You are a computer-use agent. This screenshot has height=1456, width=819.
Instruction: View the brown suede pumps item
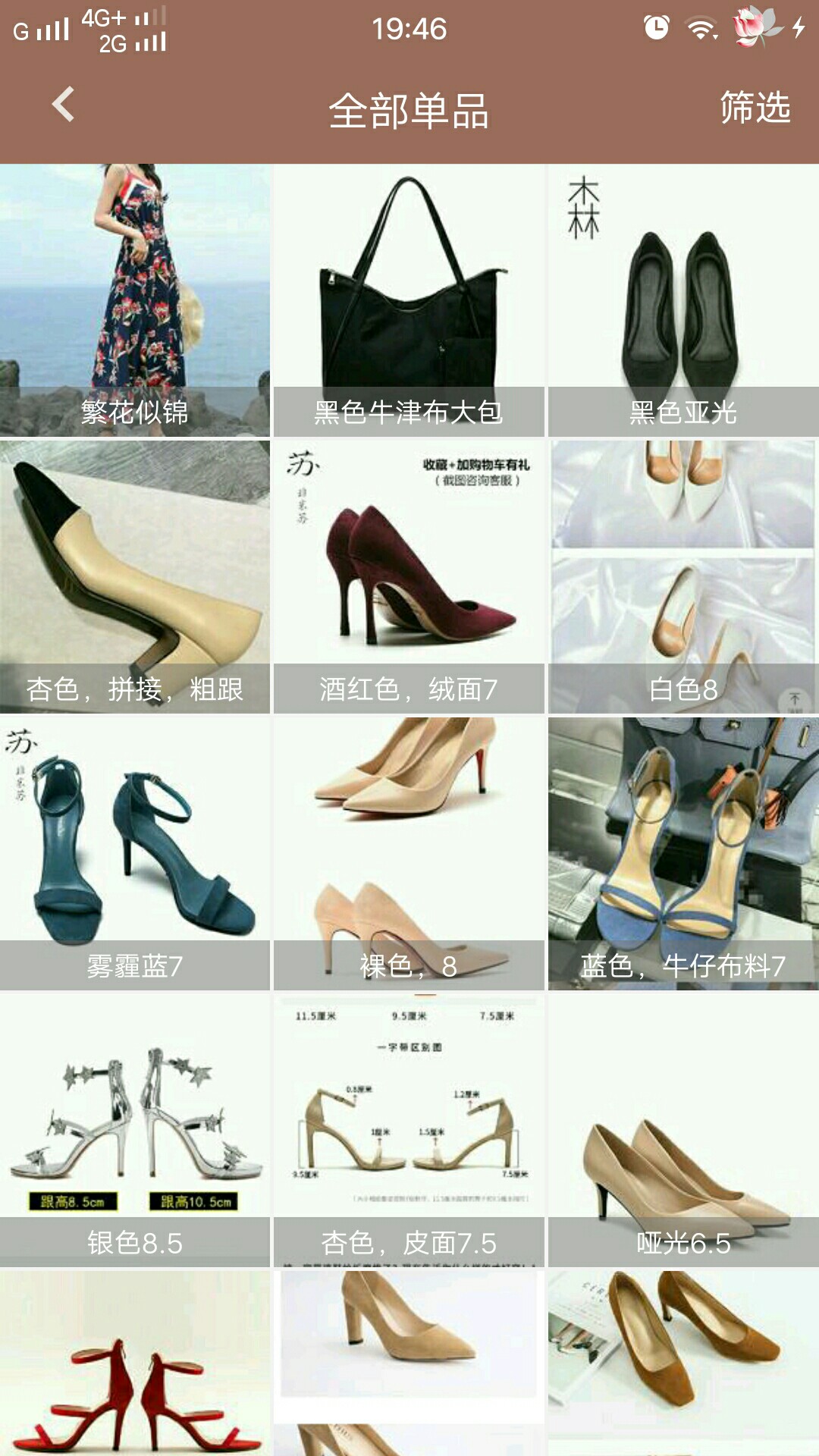point(683,1363)
